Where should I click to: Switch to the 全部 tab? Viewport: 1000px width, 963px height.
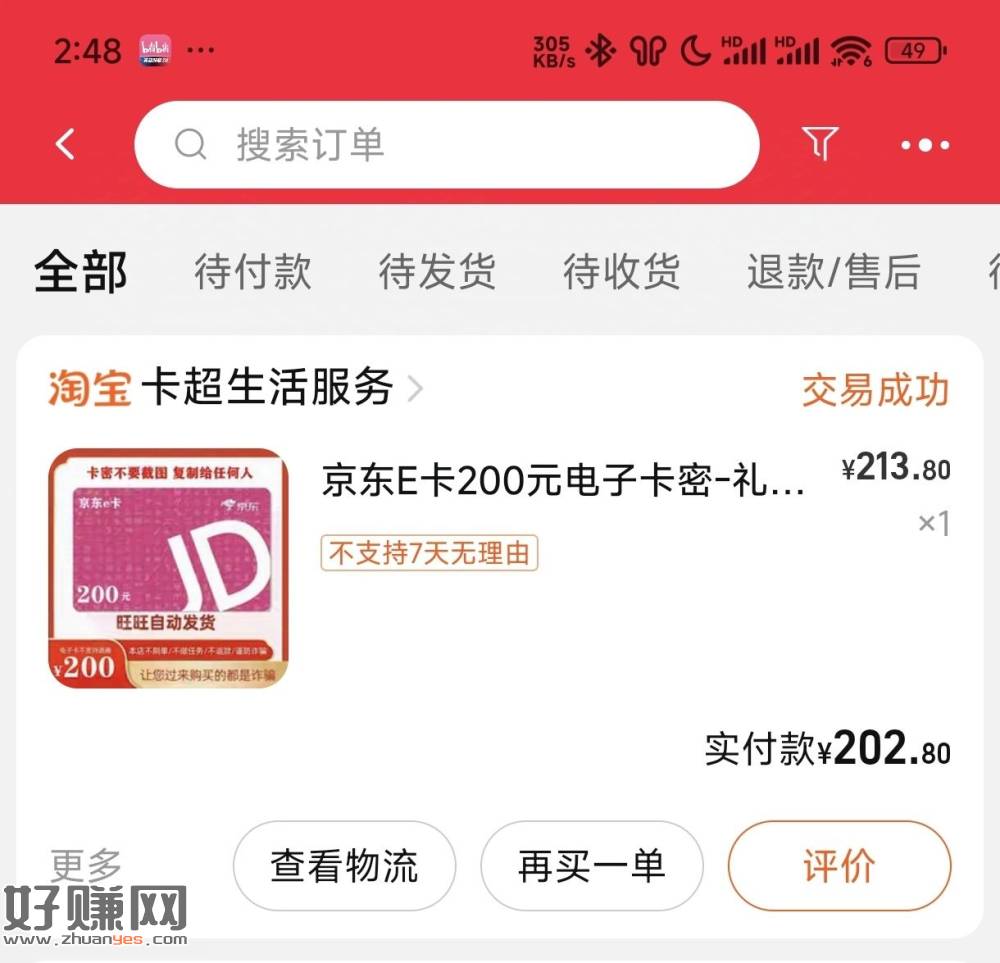tap(81, 272)
